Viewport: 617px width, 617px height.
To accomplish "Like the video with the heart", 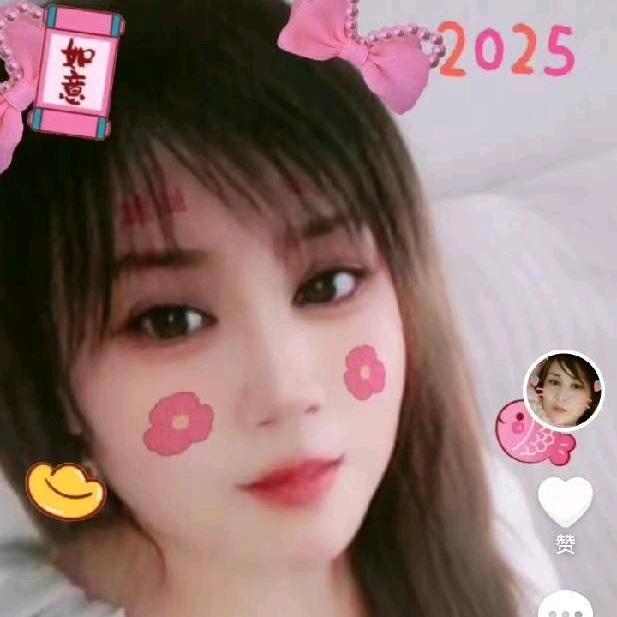I will pyautogui.click(x=565, y=502).
